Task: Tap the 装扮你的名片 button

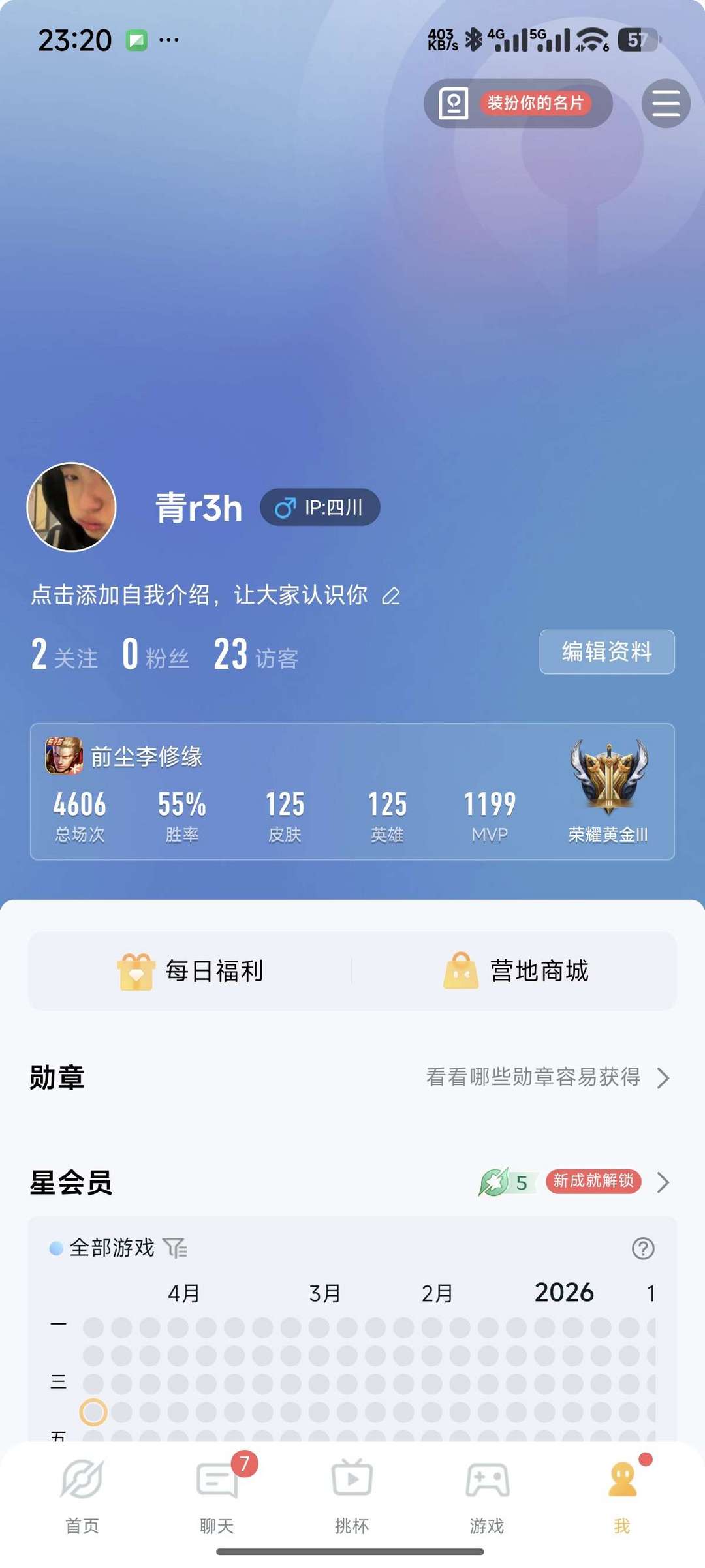Action: pos(518,103)
